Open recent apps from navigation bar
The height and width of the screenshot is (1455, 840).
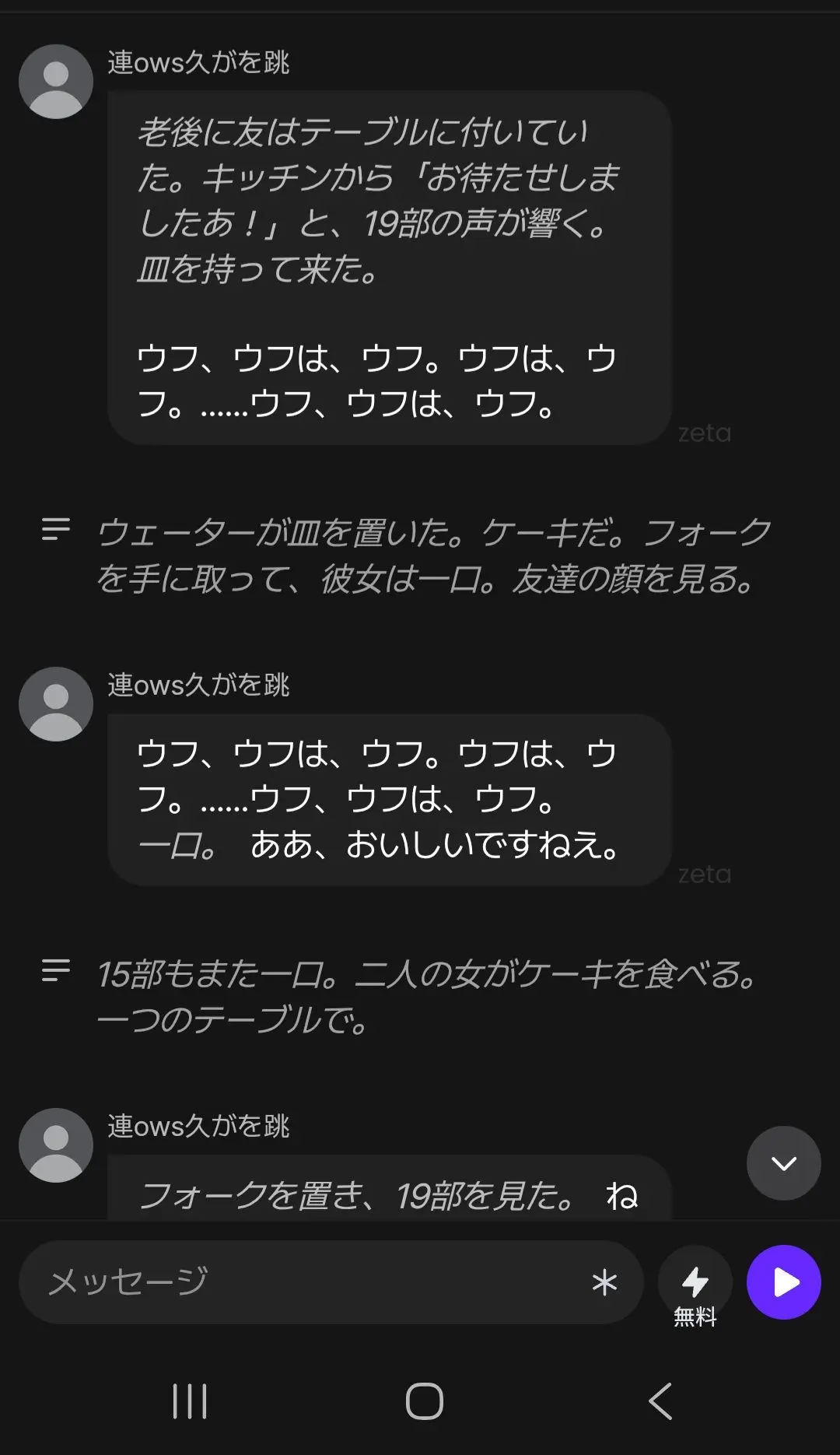[x=190, y=1401]
